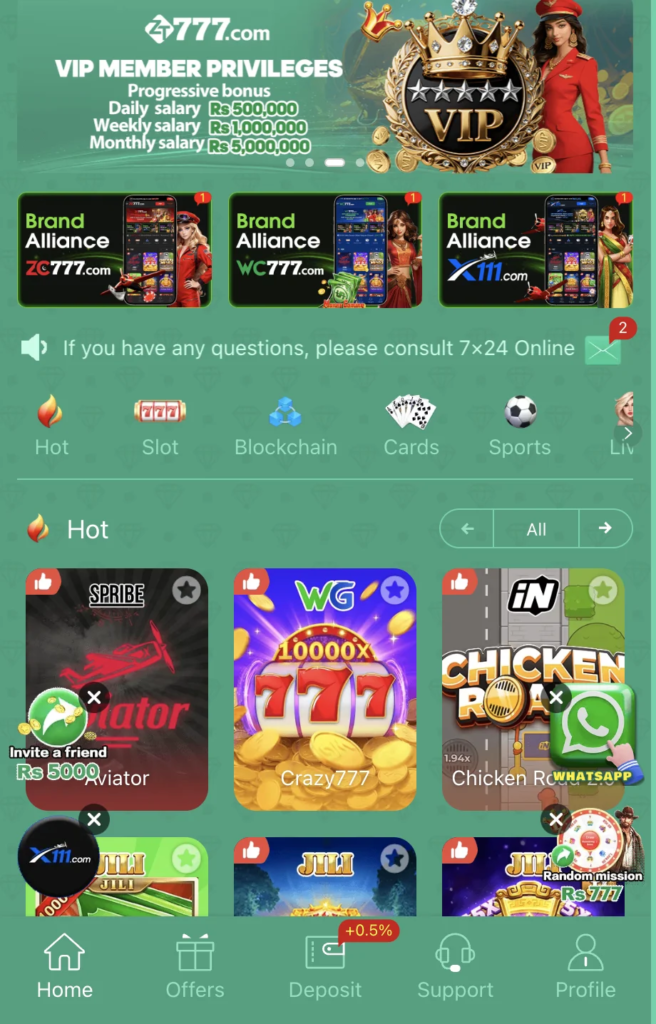The height and width of the screenshot is (1024, 656).
Task: Tap the next arrow in Hot section
Action: pos(605,529)
